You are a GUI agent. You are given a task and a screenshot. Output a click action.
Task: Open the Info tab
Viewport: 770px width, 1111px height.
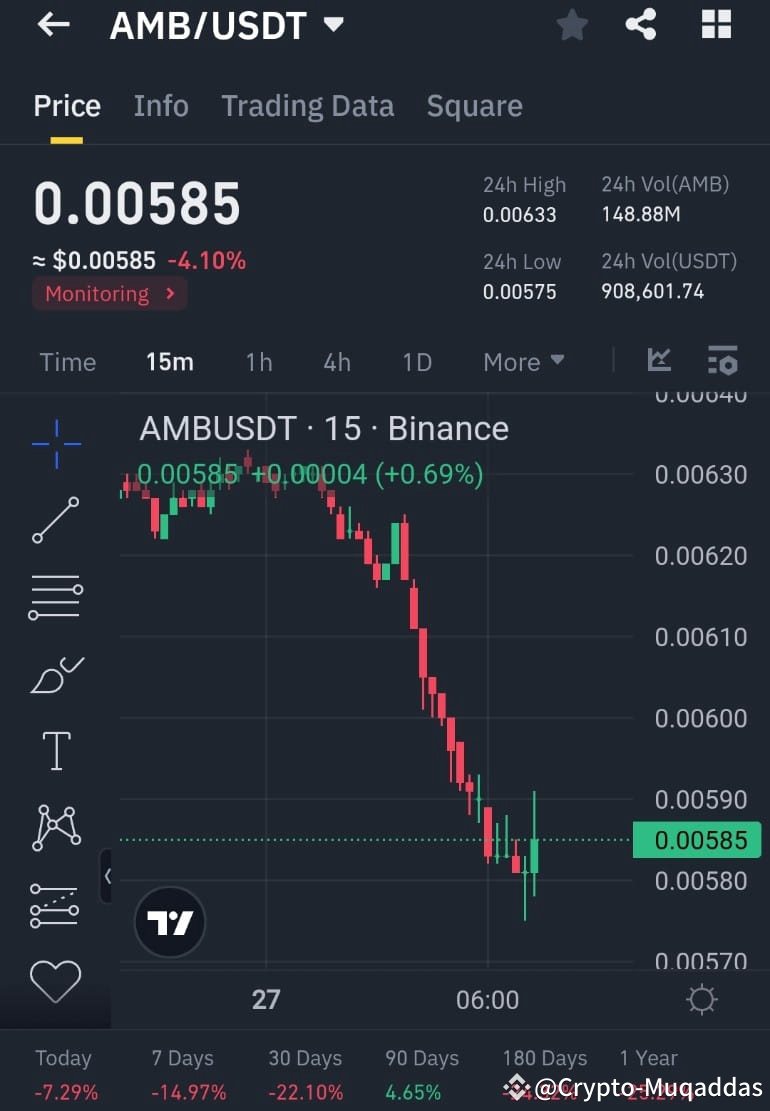[x=161, y=106]
